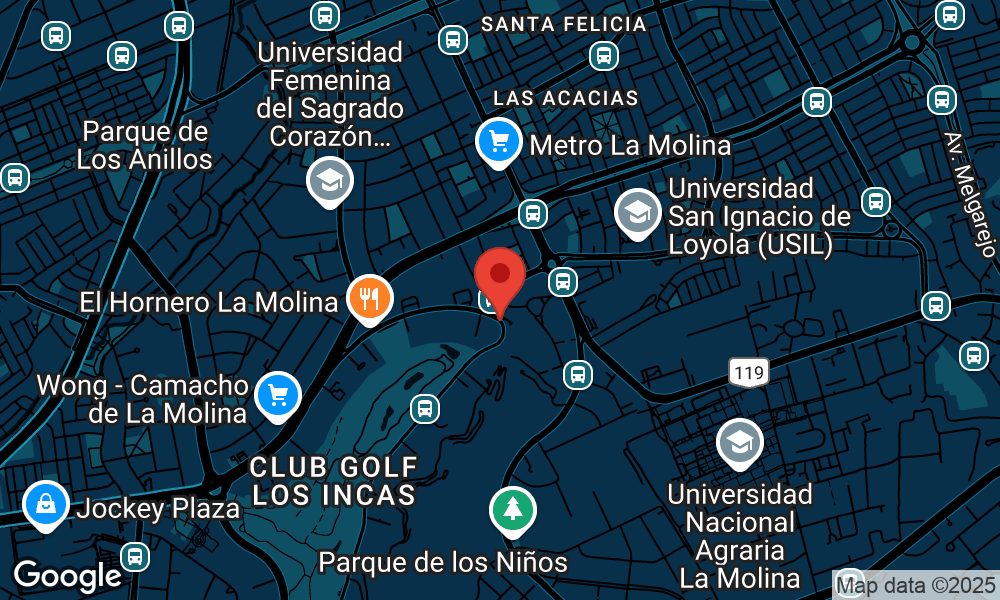The width and height of the screenshot is (1000, 600).
Task: Open the Google logo link
Action: [x=67, y=576]
